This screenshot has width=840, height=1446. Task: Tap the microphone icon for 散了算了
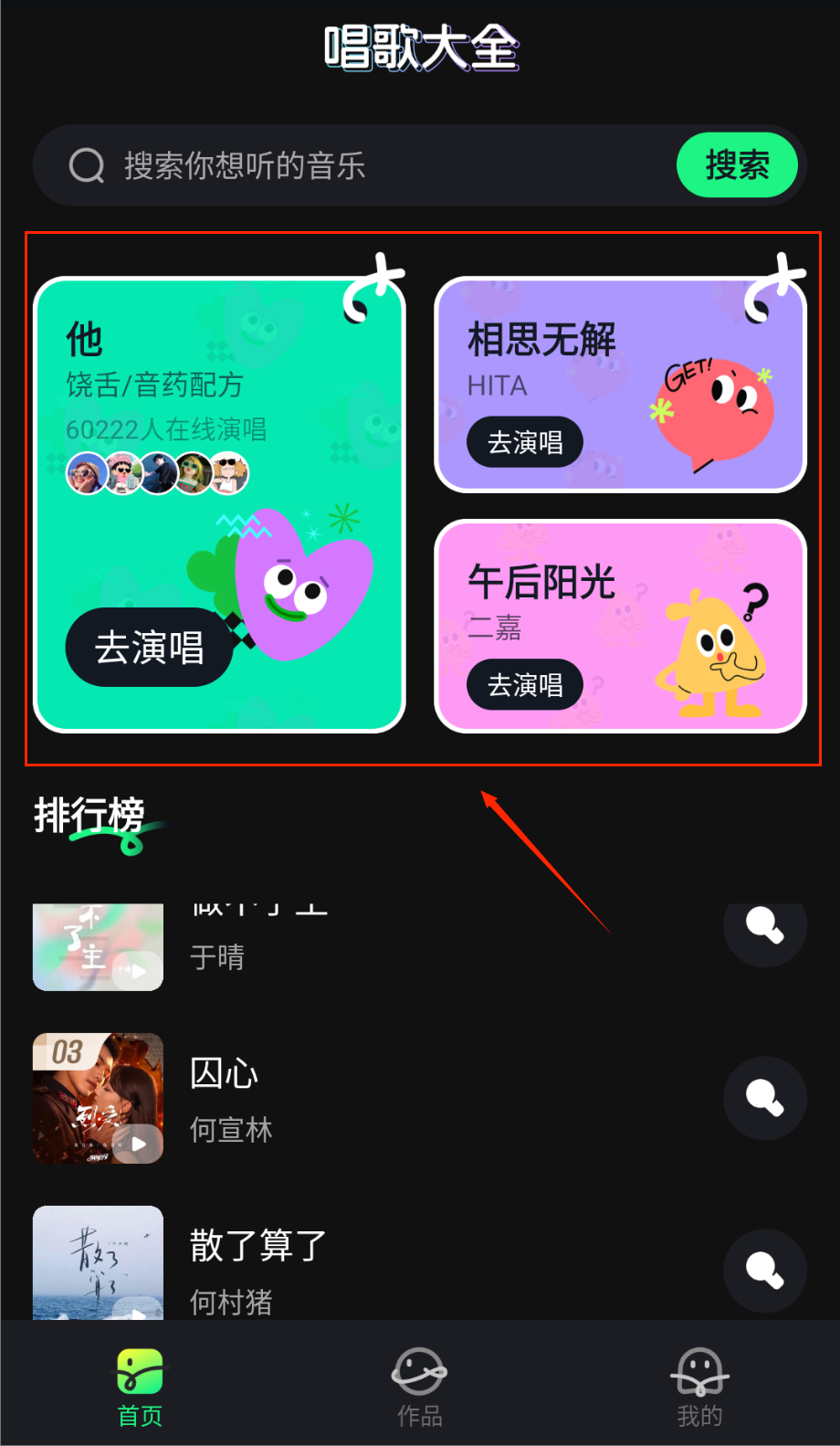point(764,1270)
